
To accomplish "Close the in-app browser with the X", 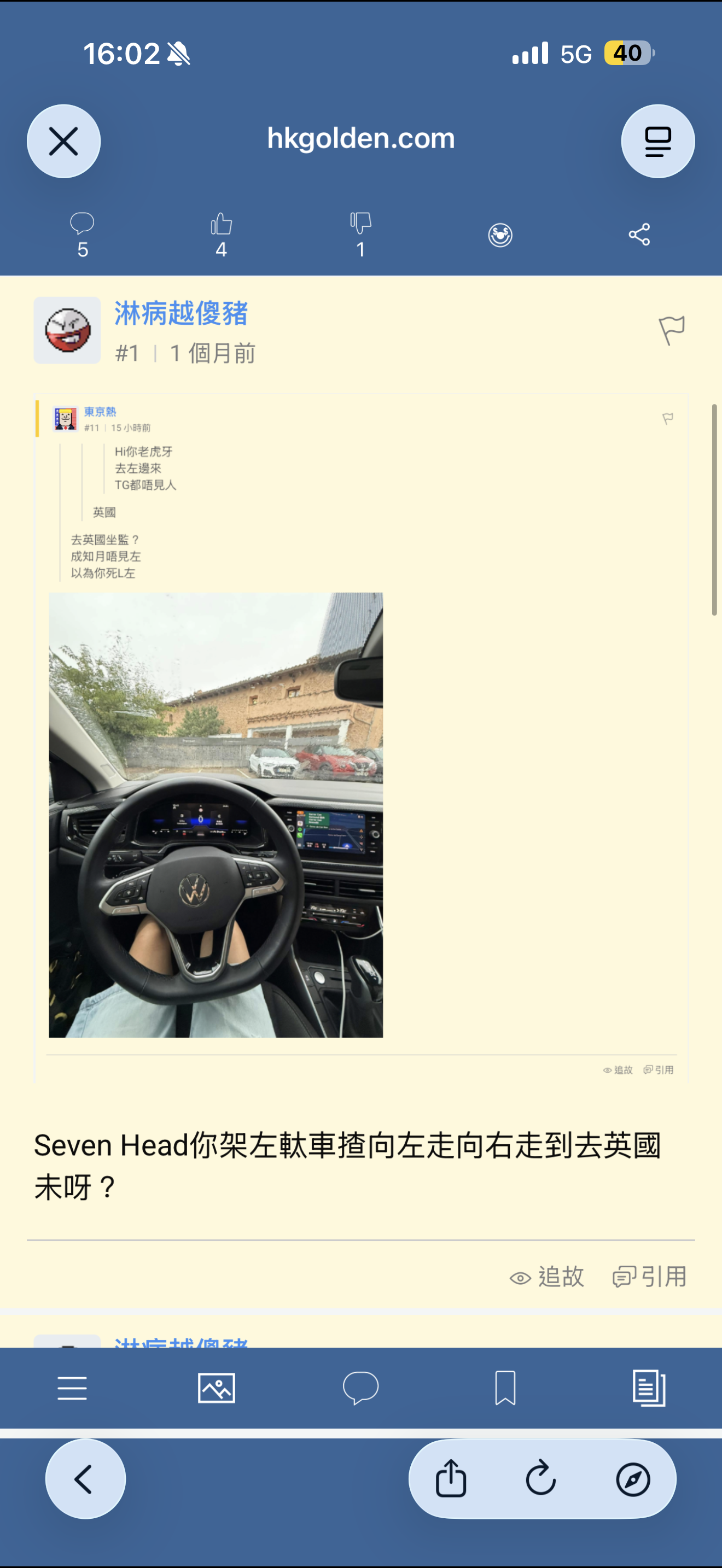I will (63, 141).
